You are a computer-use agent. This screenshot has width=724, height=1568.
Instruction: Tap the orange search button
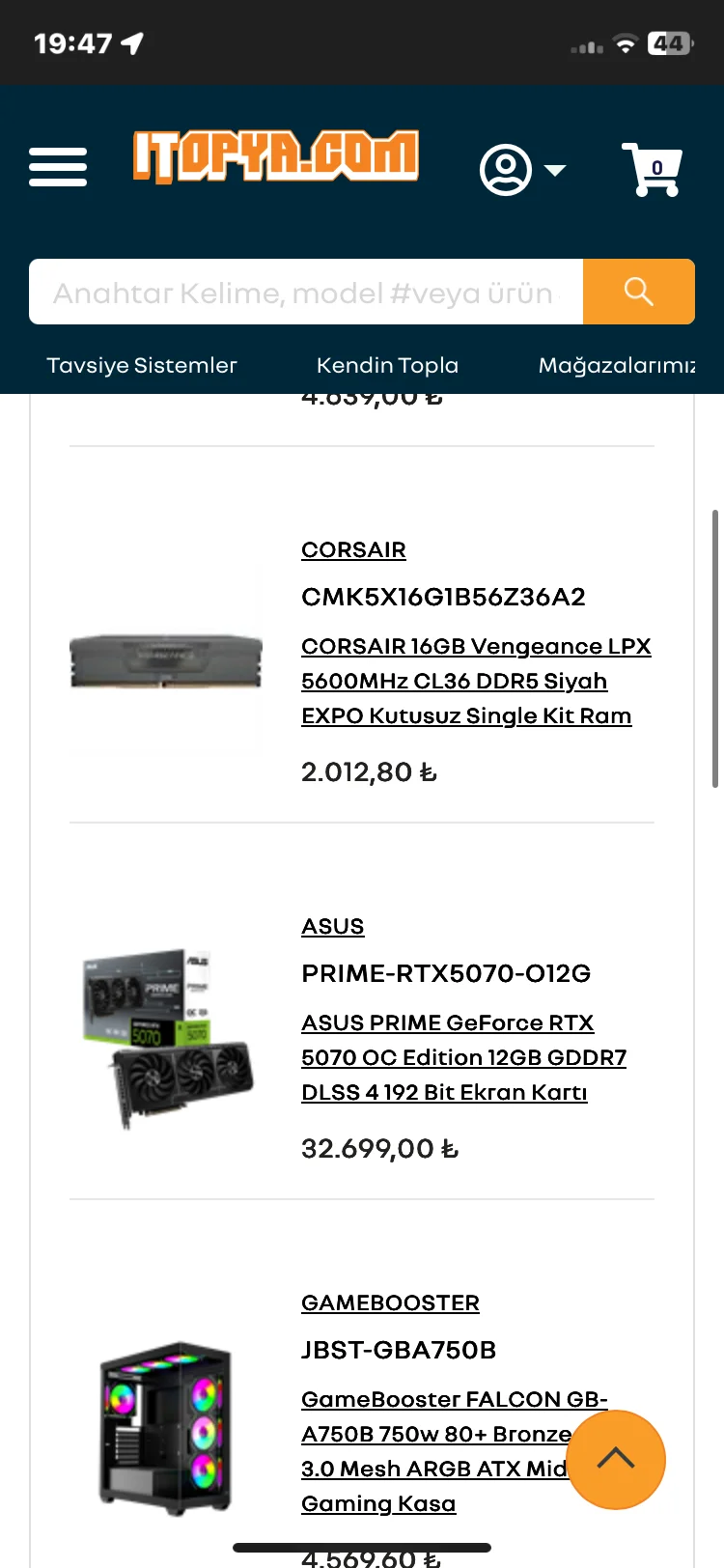click(x=638, y=292)
